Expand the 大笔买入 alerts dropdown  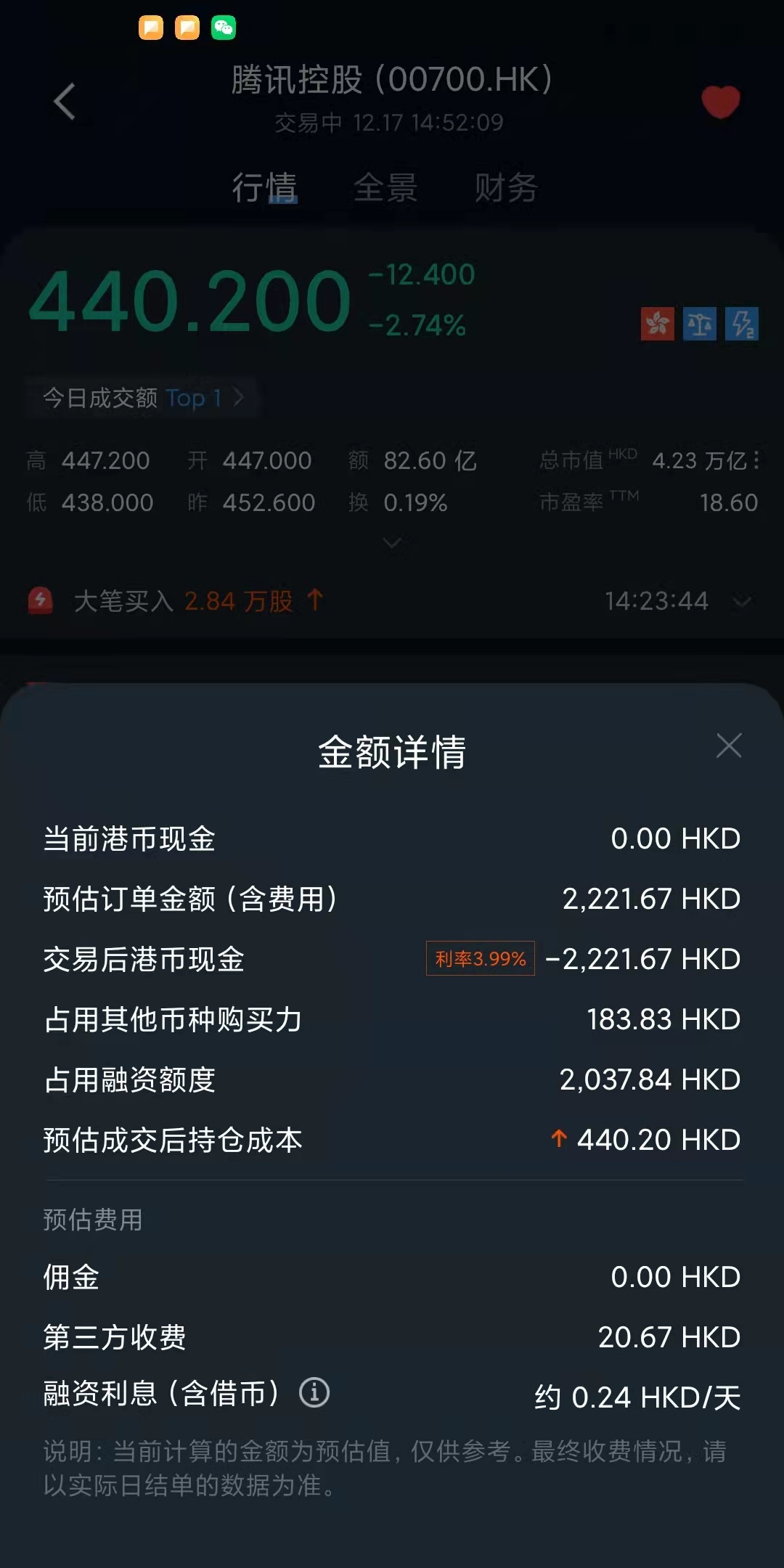(x=741, y=601)
